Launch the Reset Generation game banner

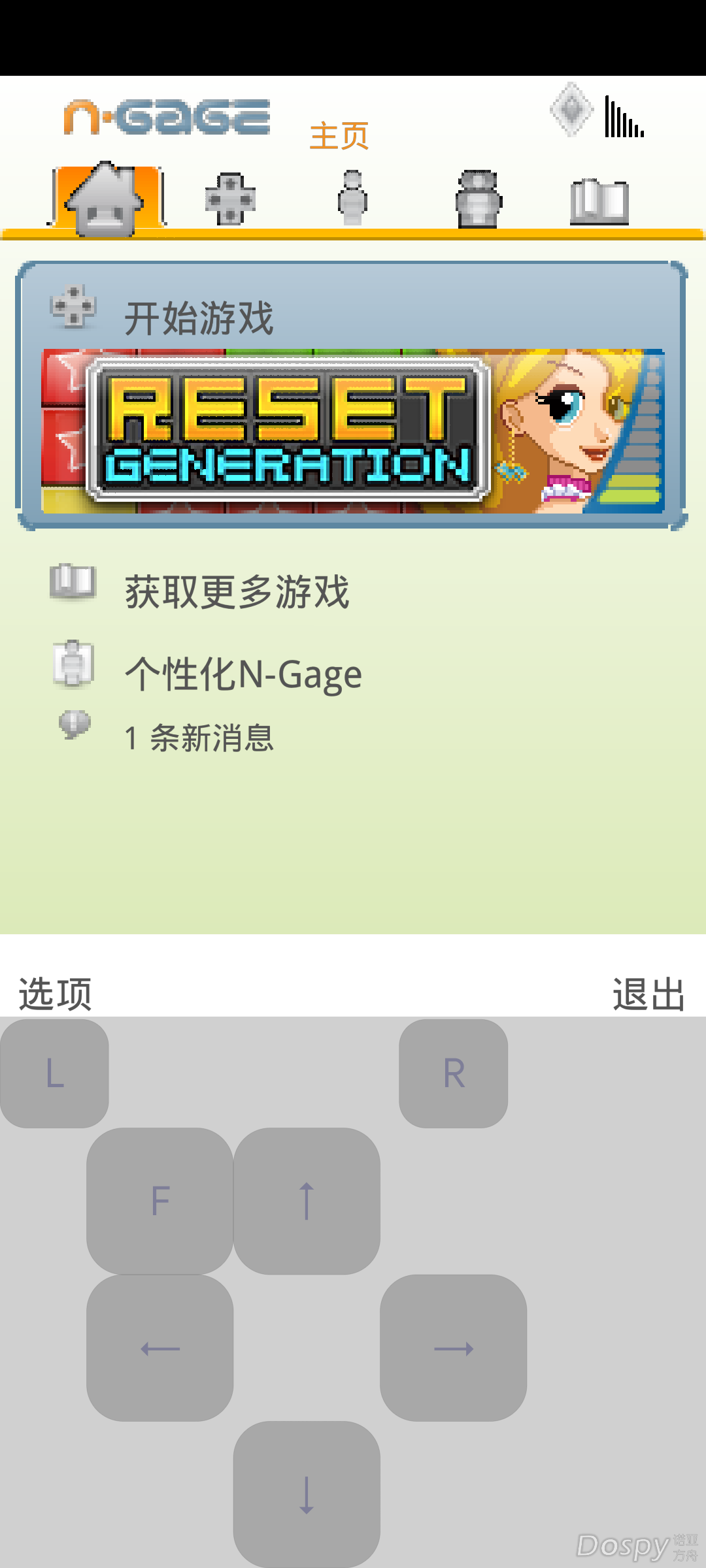[x=353, y=431]
